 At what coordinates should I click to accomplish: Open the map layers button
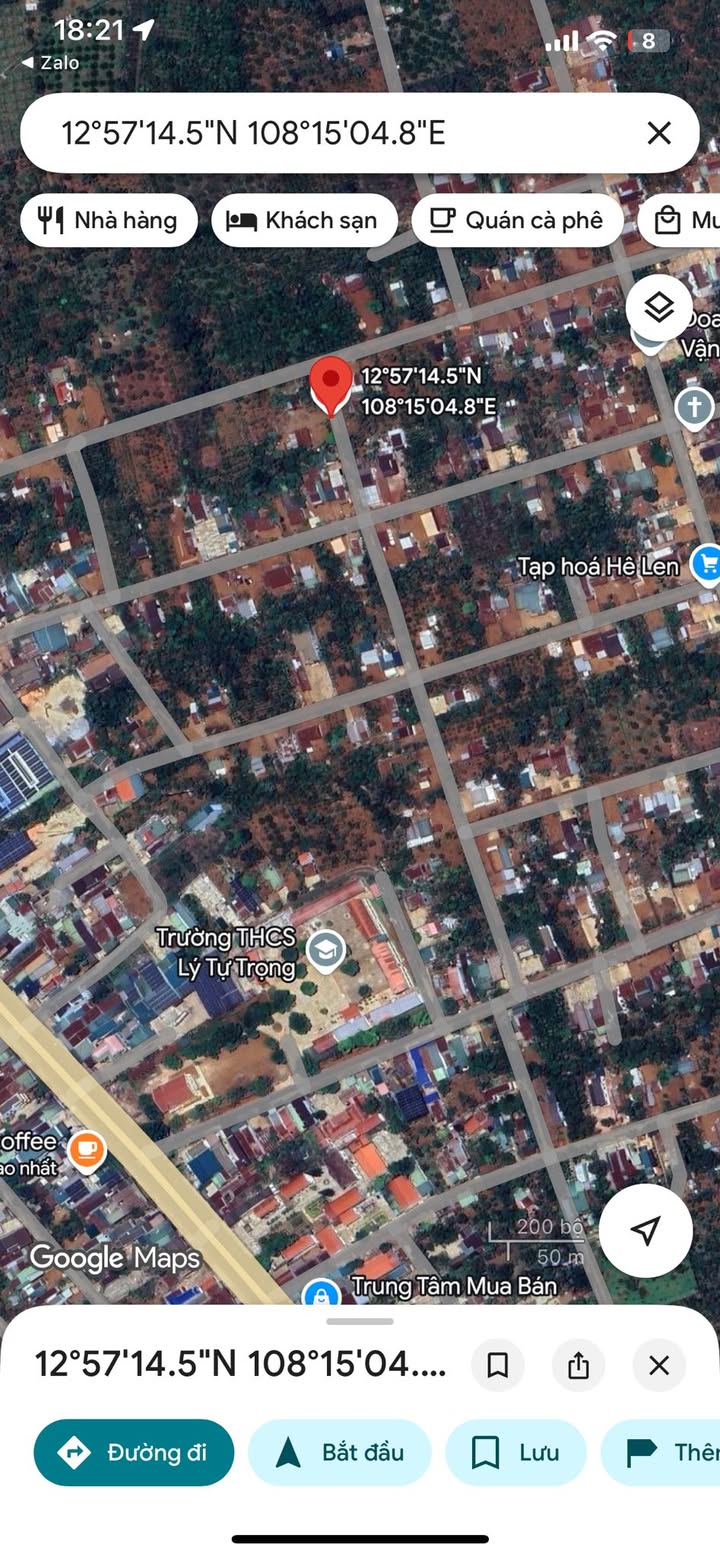(x=659, y=308)
